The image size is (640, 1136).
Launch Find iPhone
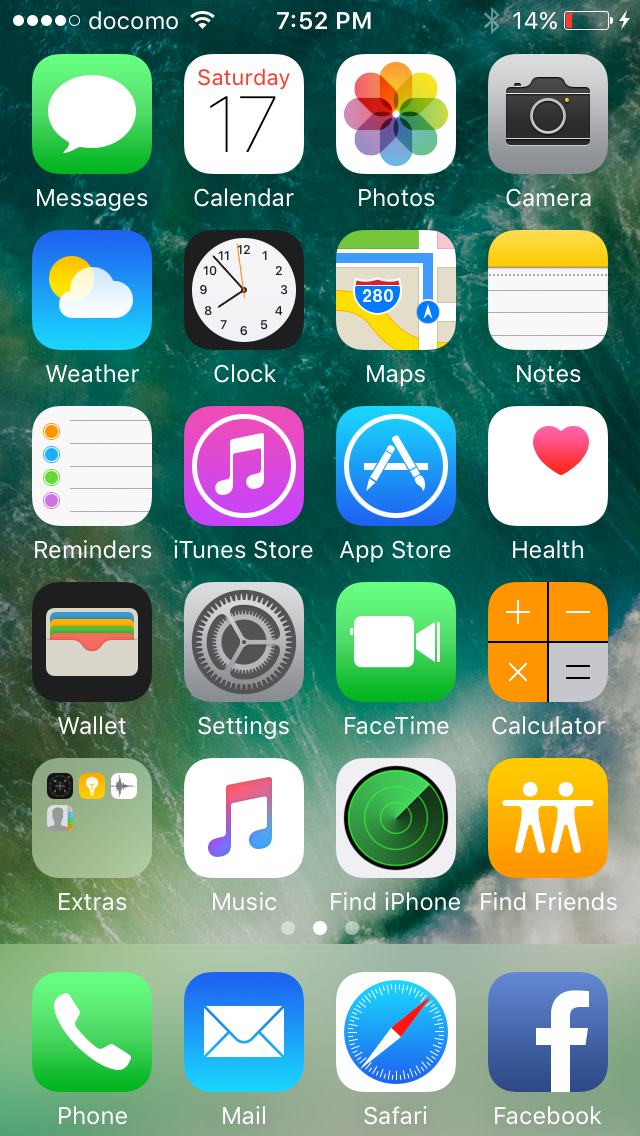(x=396, y=818)
